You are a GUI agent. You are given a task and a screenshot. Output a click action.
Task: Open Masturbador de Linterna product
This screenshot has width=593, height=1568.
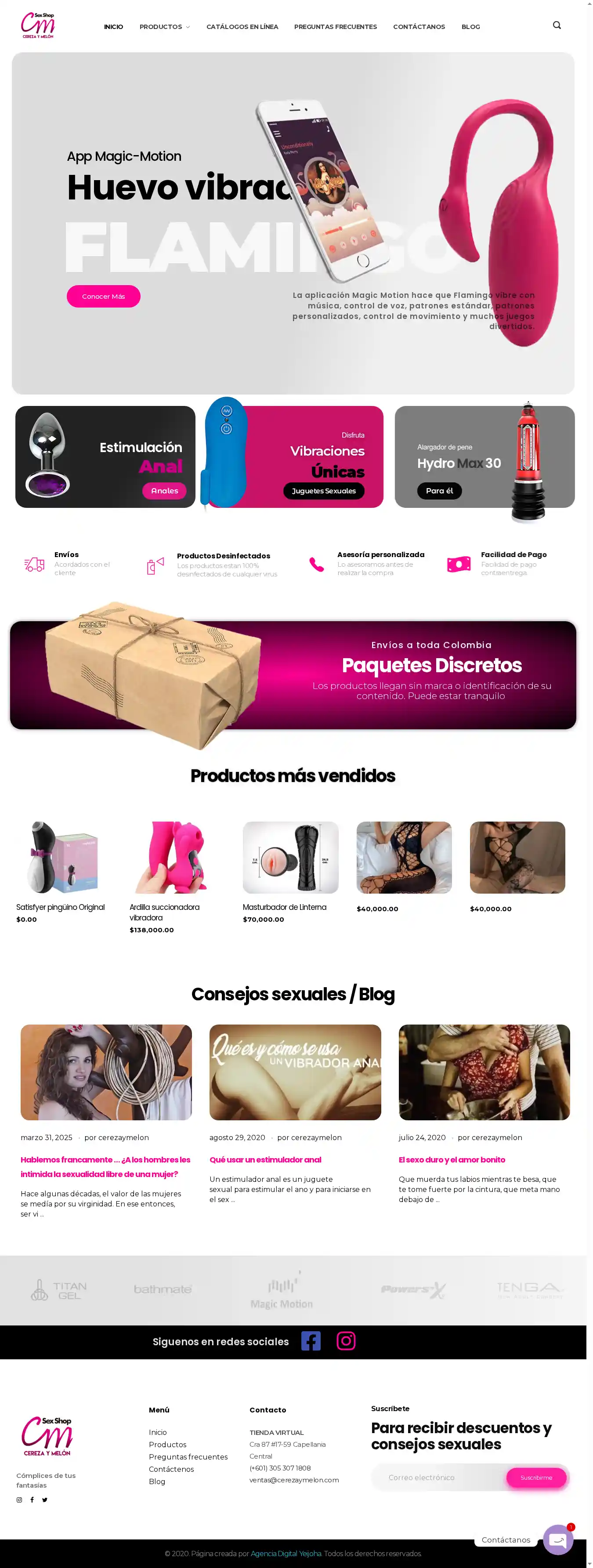click(x=284, y=907)
